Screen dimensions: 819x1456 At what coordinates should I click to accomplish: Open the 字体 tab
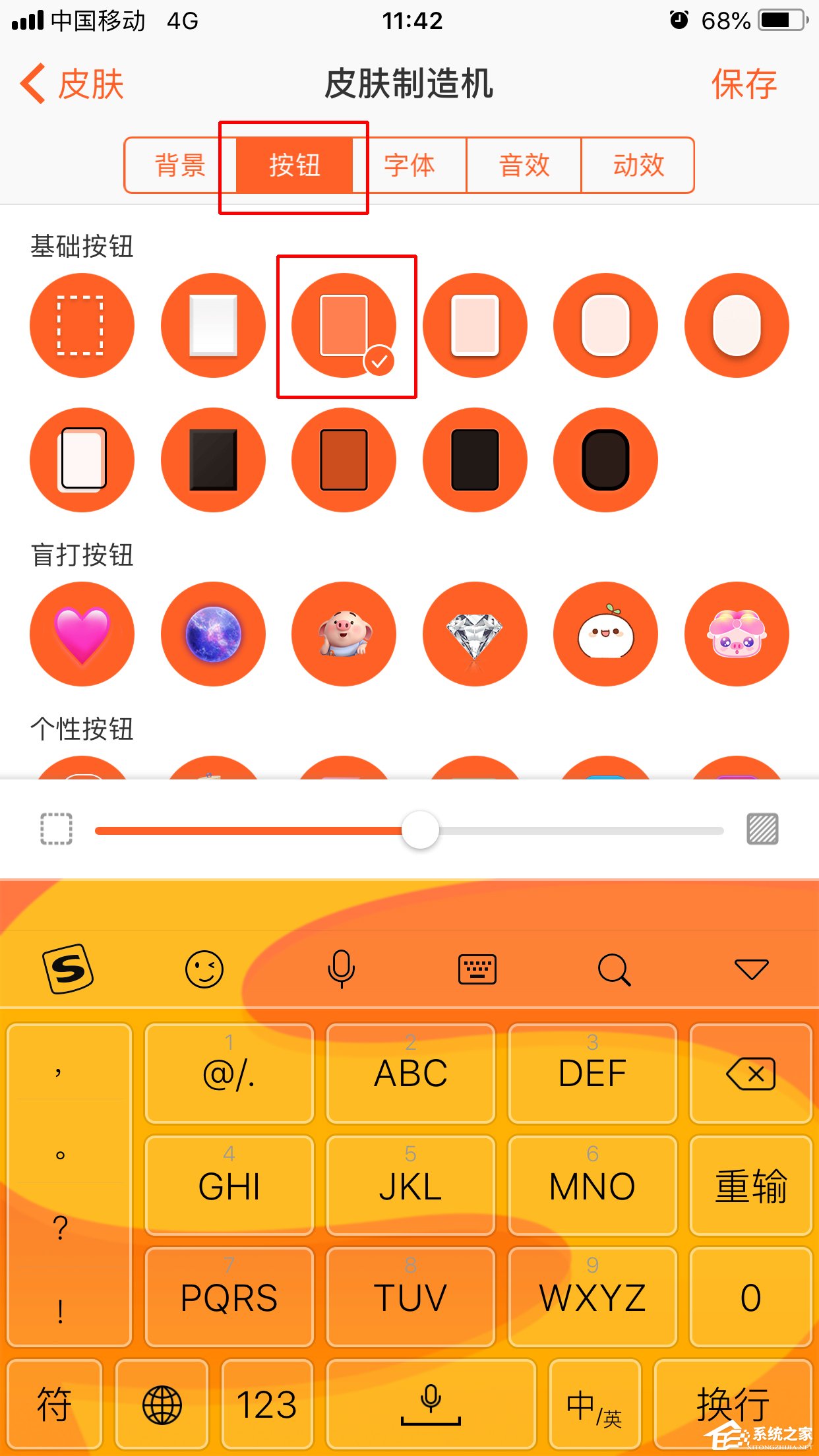pos(409,165)
